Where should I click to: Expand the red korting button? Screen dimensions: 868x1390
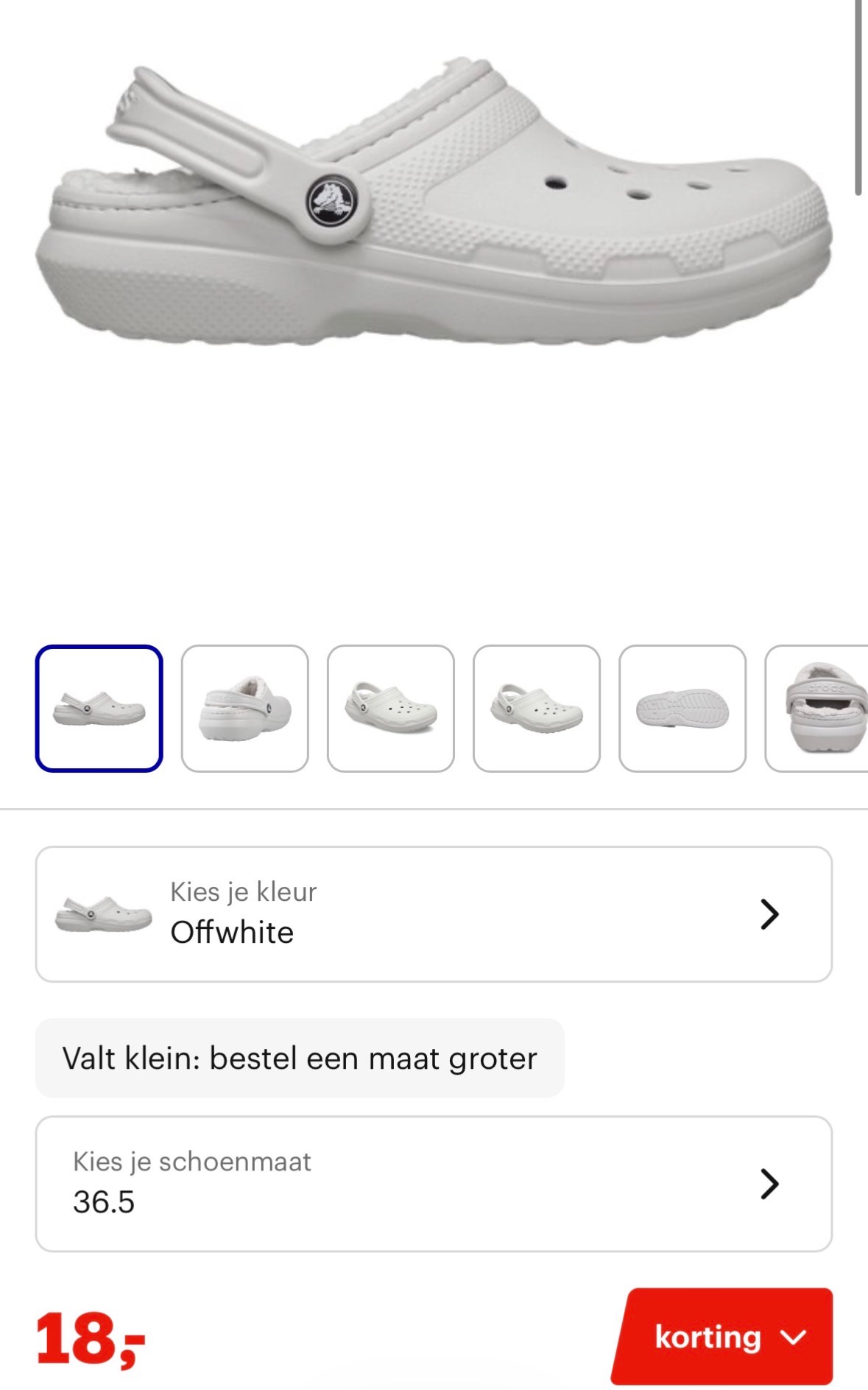722,1337
